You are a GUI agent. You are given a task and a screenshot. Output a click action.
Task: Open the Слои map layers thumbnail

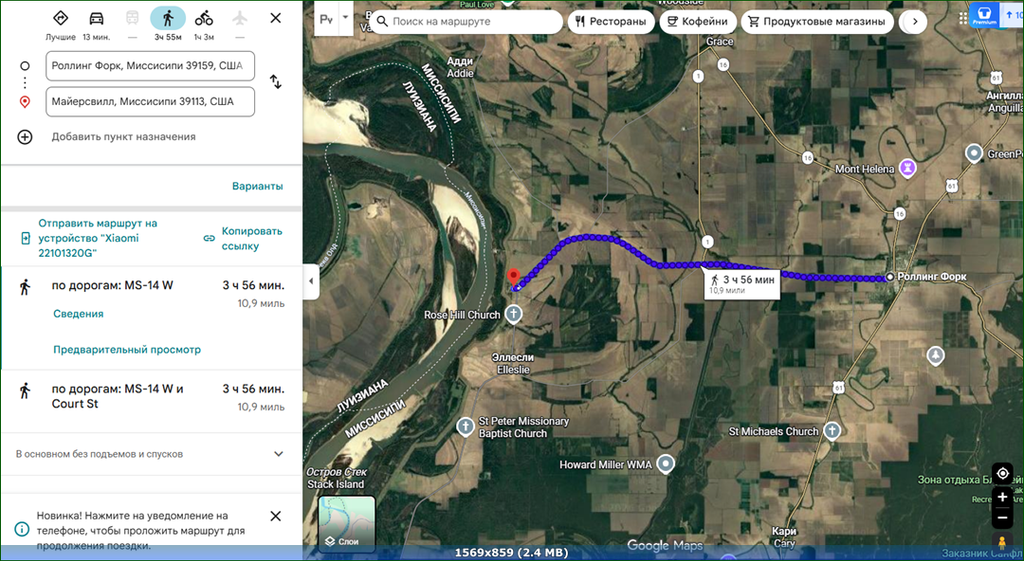tap(347, 522)
